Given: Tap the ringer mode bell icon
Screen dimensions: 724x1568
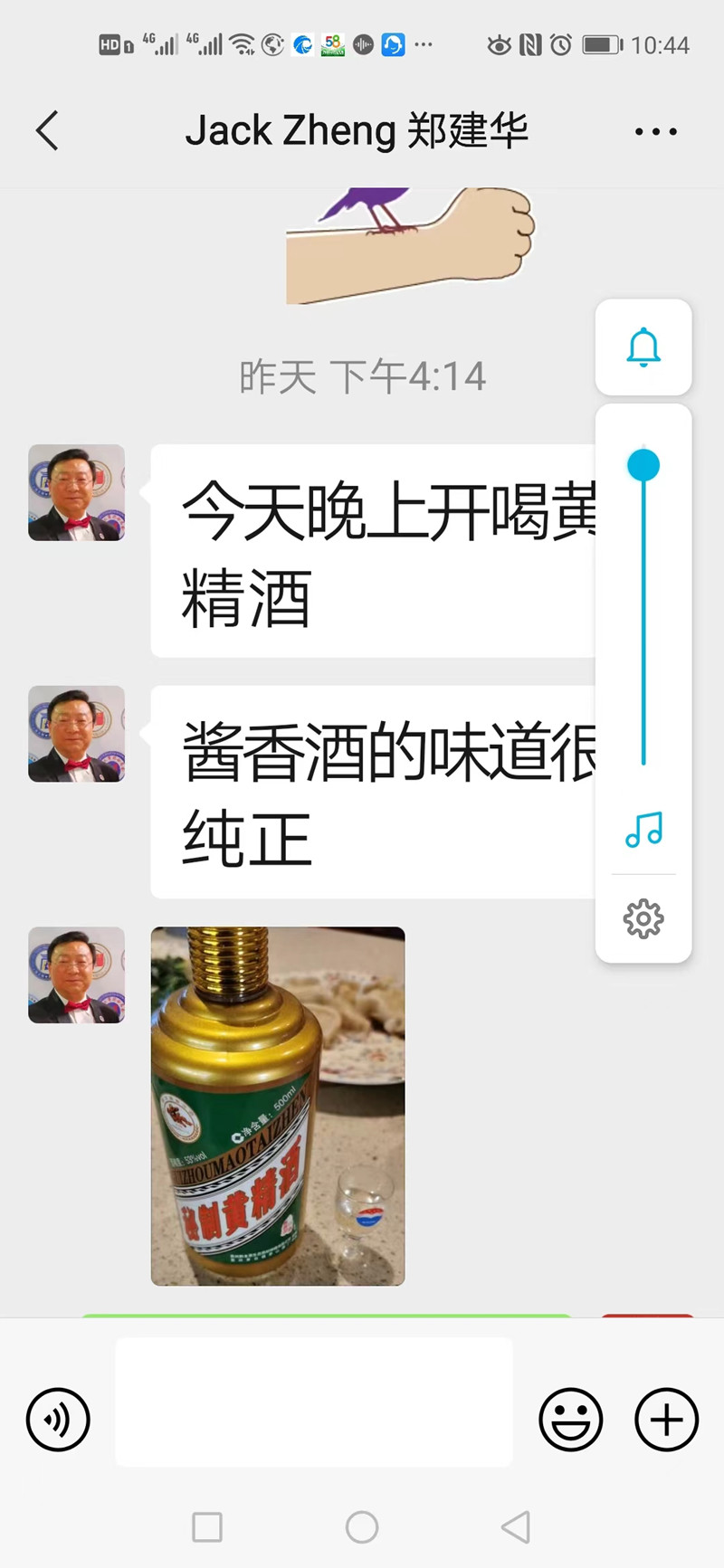Looking at the screenshot, I should click(x=643, y=347).
